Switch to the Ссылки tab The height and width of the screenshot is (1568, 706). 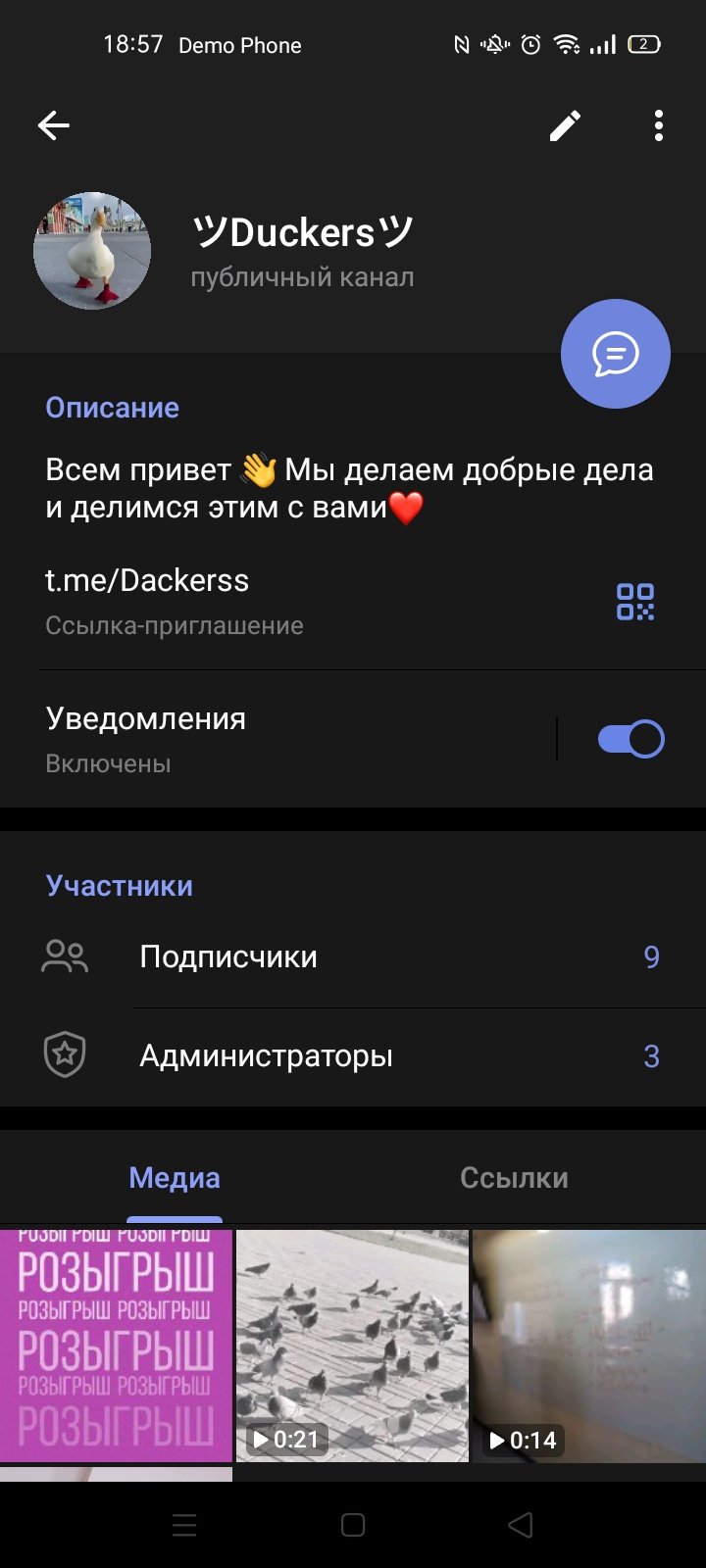tap(514, 1178)
